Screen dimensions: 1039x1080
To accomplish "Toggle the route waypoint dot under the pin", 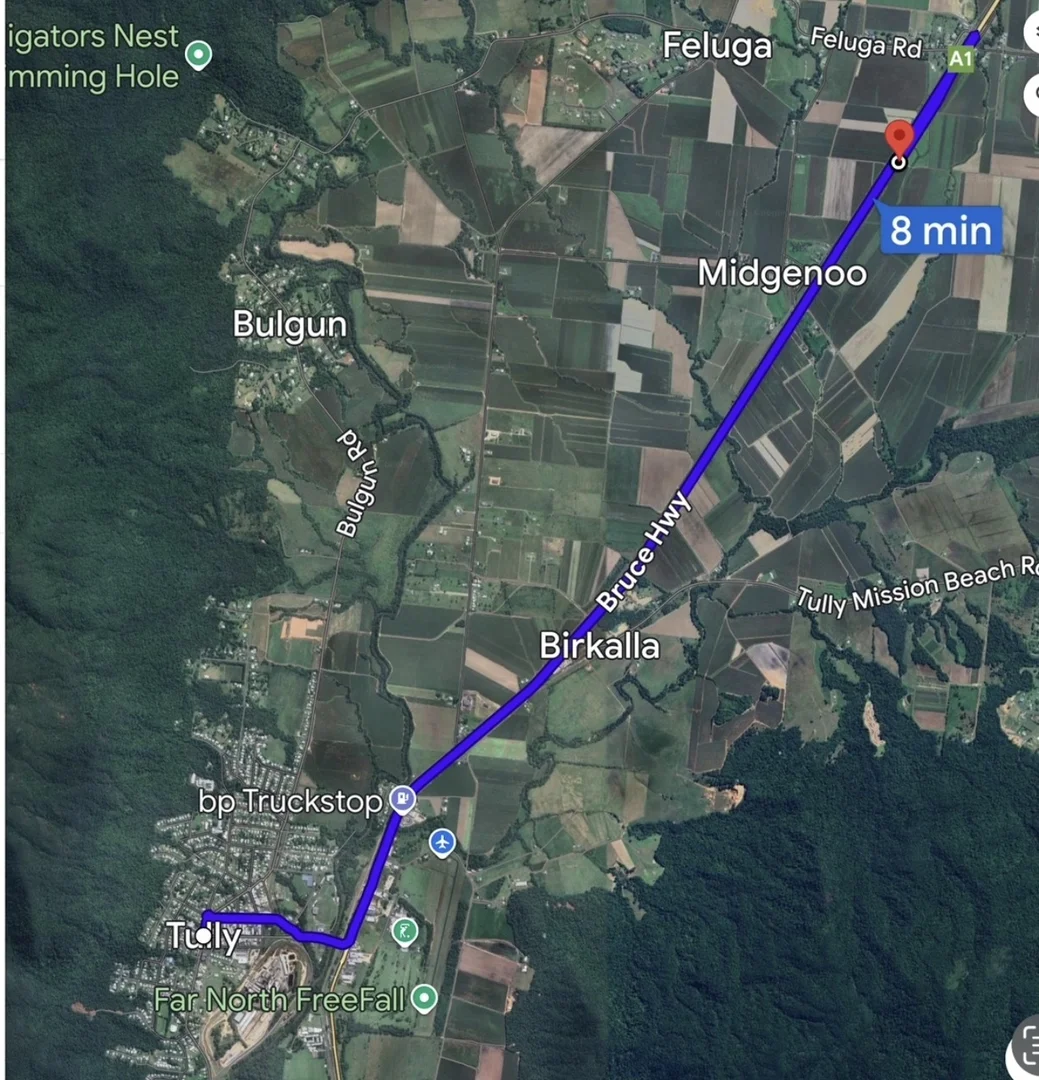I will tap(899, 163).
